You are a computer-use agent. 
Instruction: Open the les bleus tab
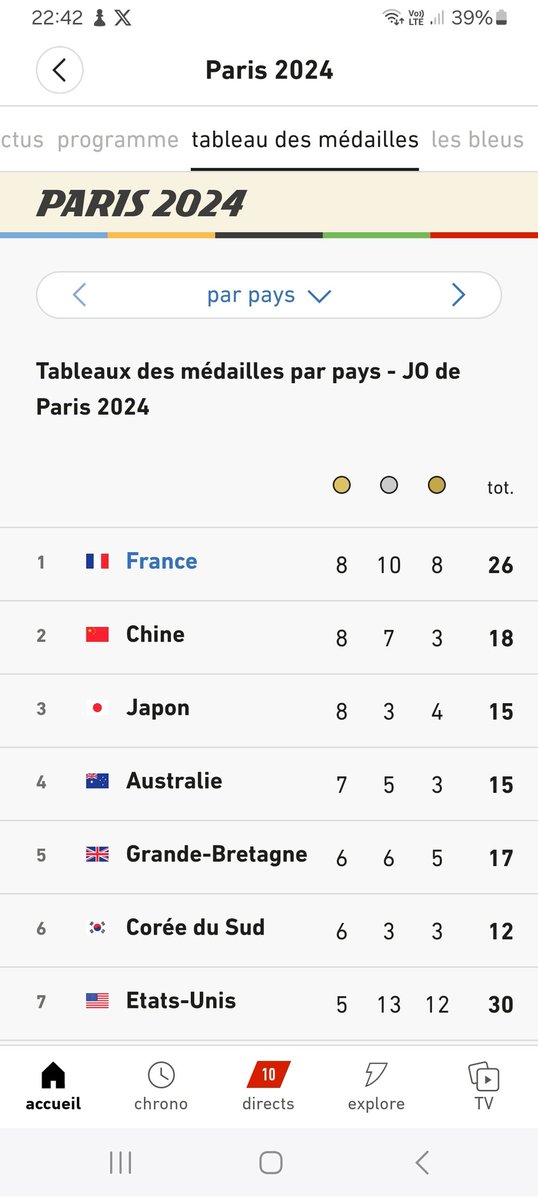tap(477, 140)
